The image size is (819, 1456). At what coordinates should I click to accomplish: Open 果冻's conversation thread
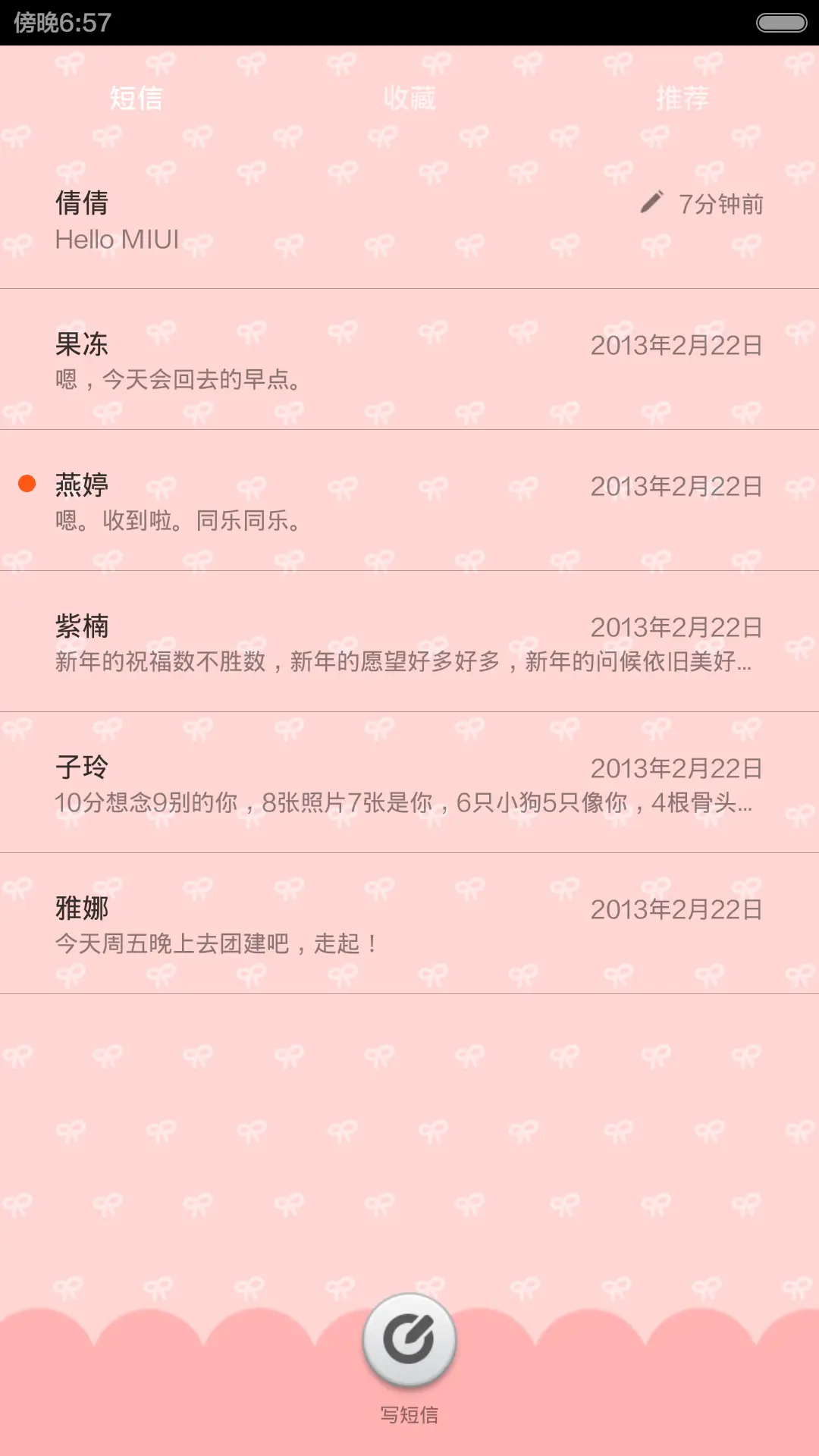click(x=303, y=360)
